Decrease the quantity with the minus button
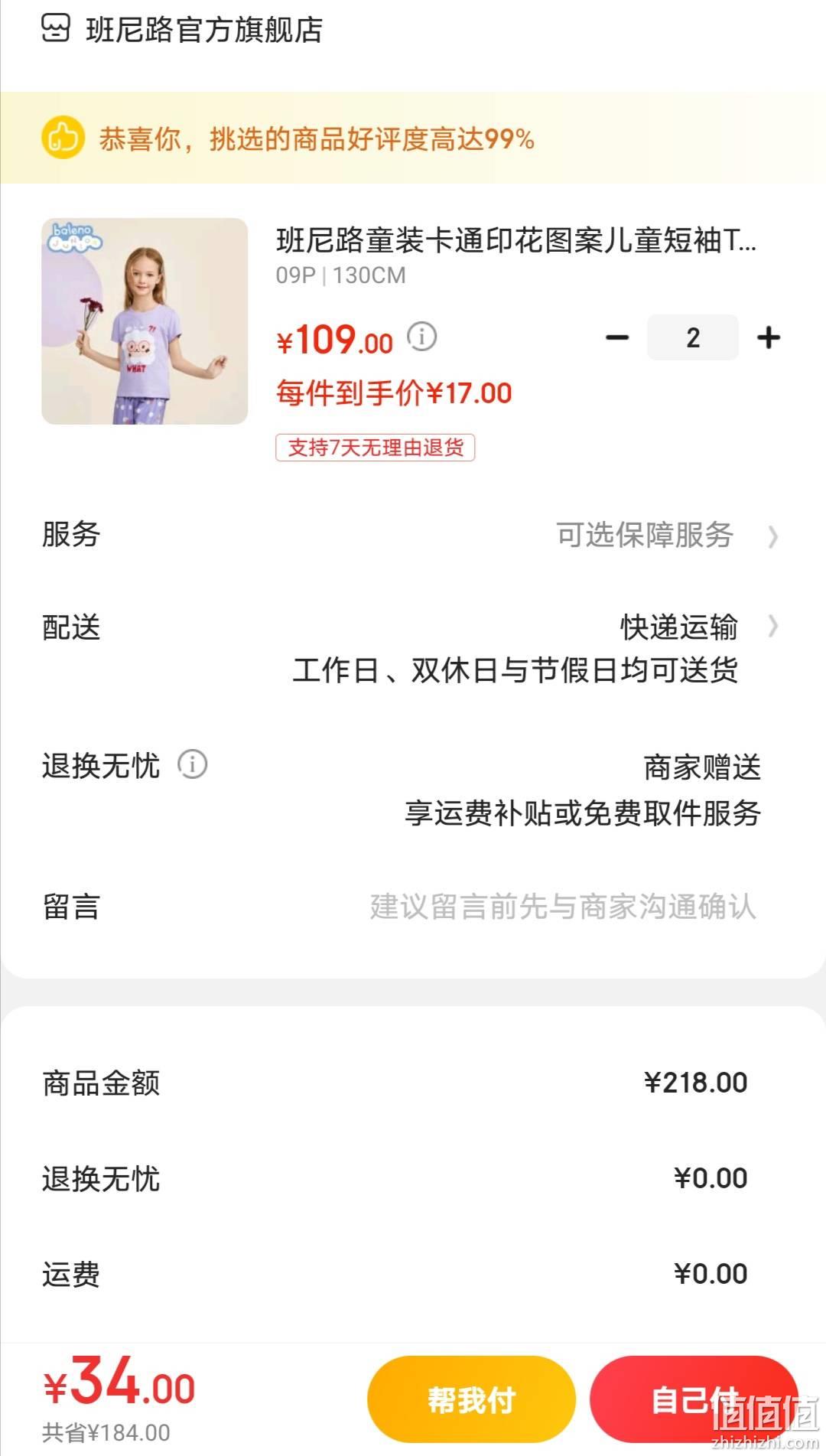The image size is (826, 1456). point(617,337)
